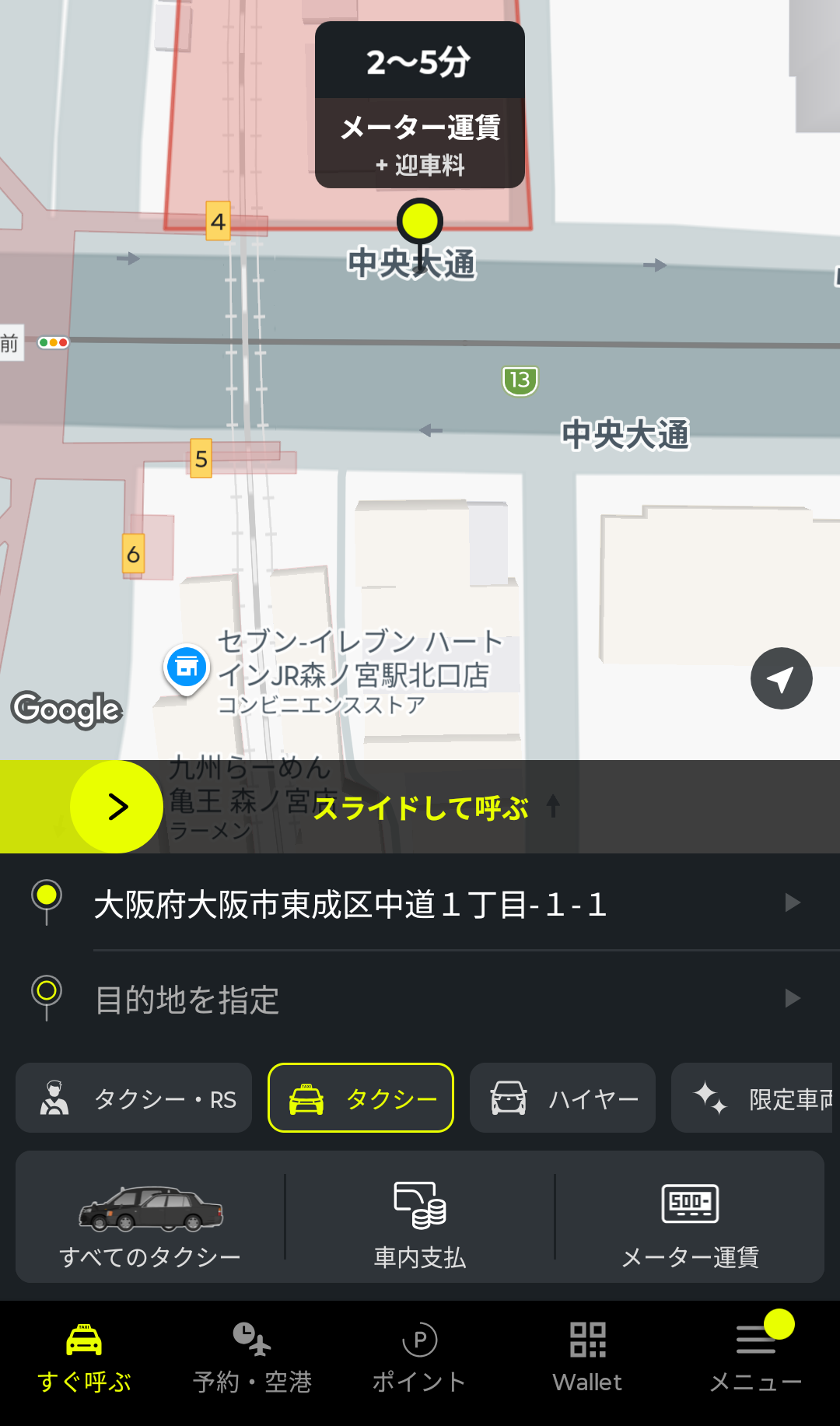Select the タクシー・RS ride type
This screenshot has height=1426, width=840.
[x=134, y=1098]
